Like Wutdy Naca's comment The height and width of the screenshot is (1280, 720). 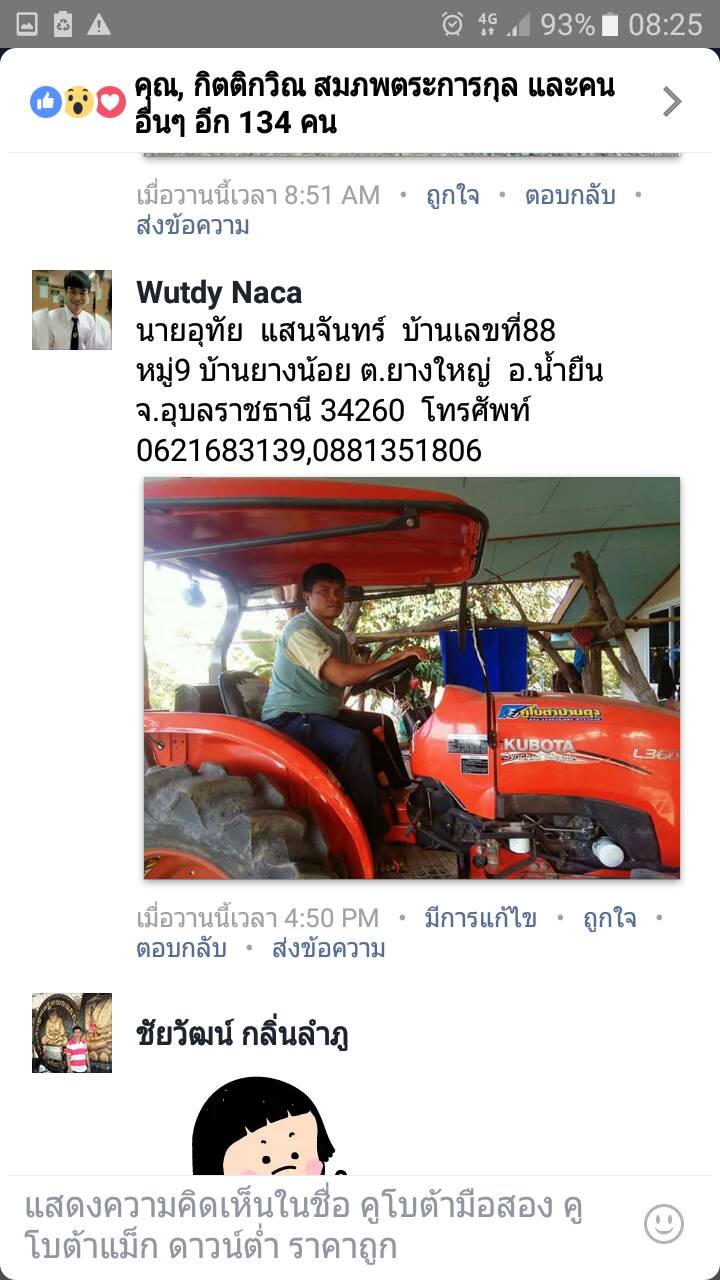609,918
